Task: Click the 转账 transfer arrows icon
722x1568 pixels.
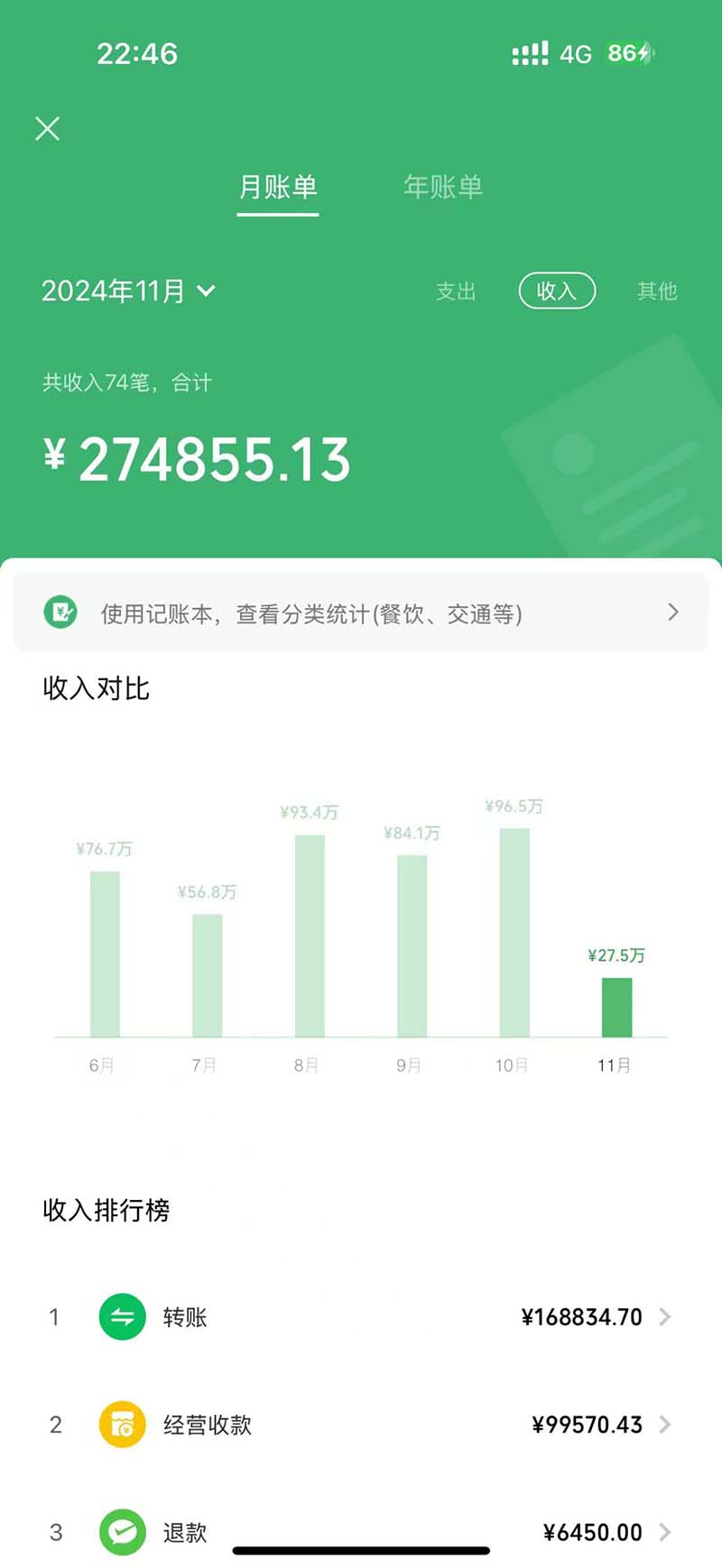Action: 121,1317
